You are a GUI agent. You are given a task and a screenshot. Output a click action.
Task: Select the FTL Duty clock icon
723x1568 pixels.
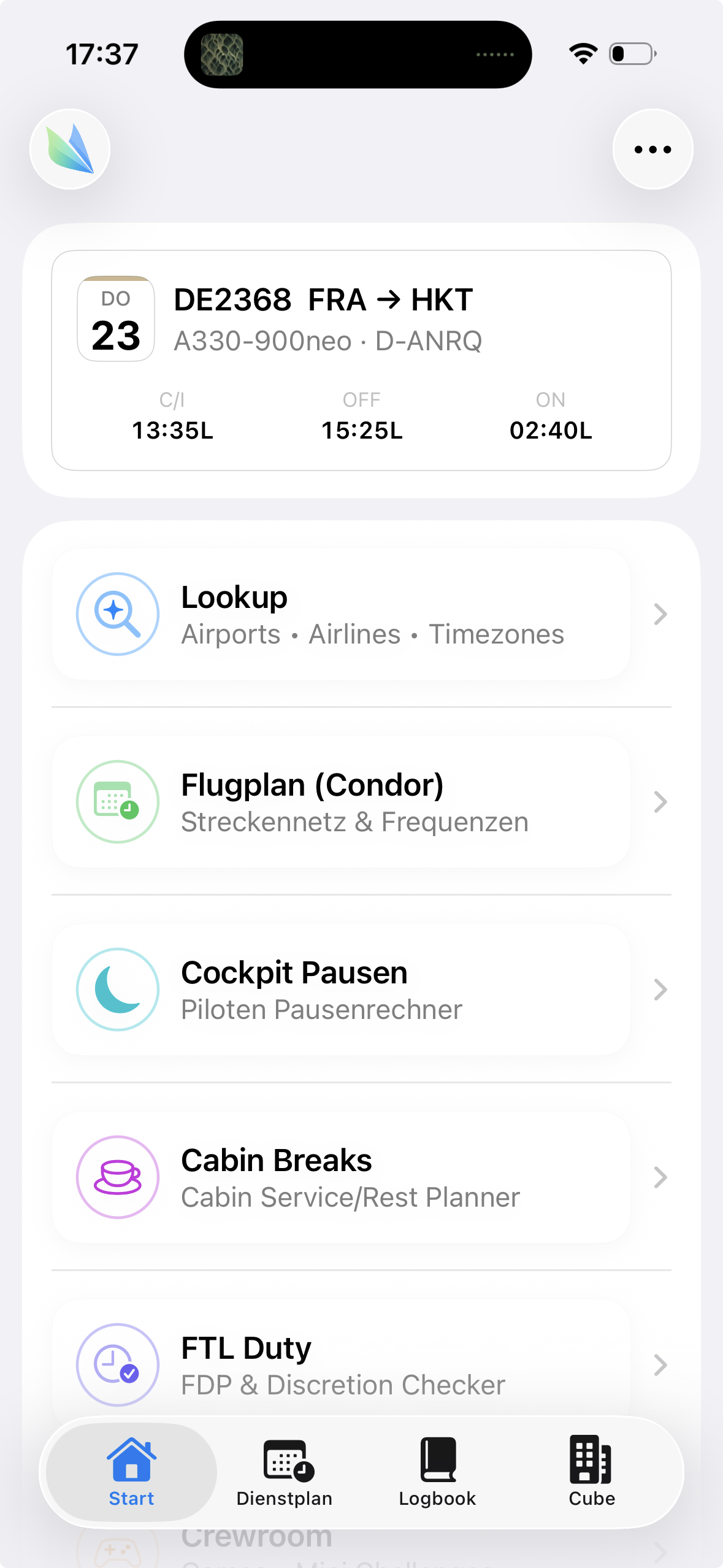117,1365
